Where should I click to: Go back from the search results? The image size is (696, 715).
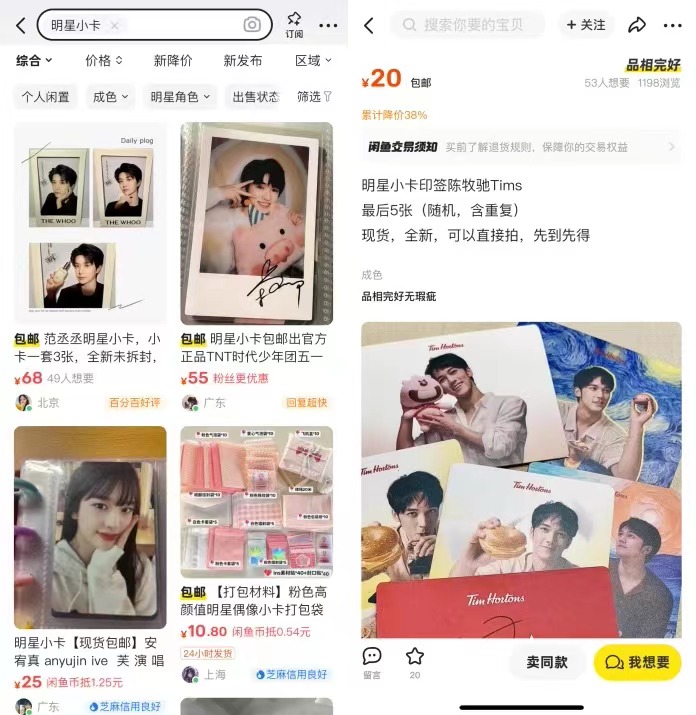pos(20,25)
